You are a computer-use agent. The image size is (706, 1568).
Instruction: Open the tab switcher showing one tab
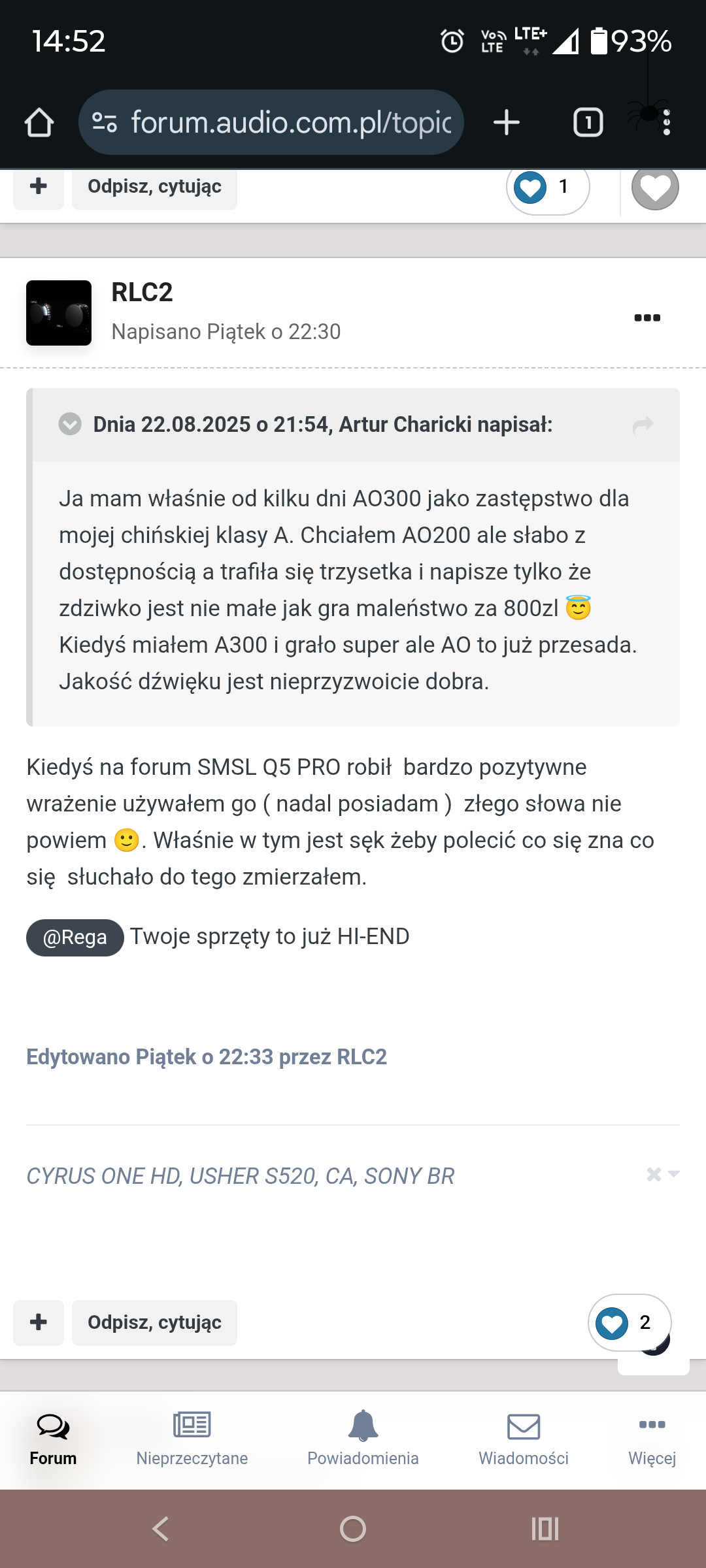pyautogui.click(x=588, y=122)
